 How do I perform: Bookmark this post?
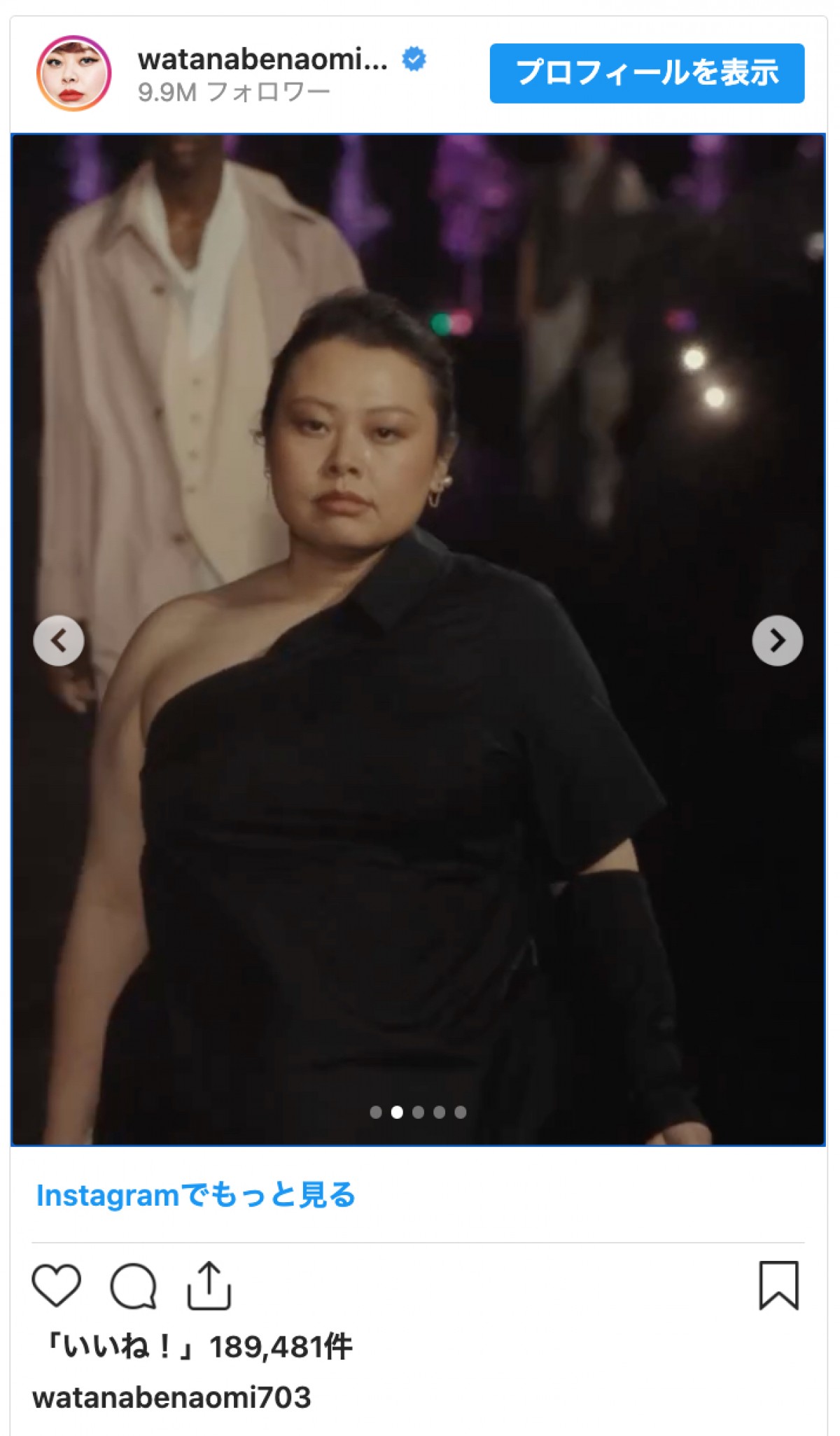(778, 1285)
